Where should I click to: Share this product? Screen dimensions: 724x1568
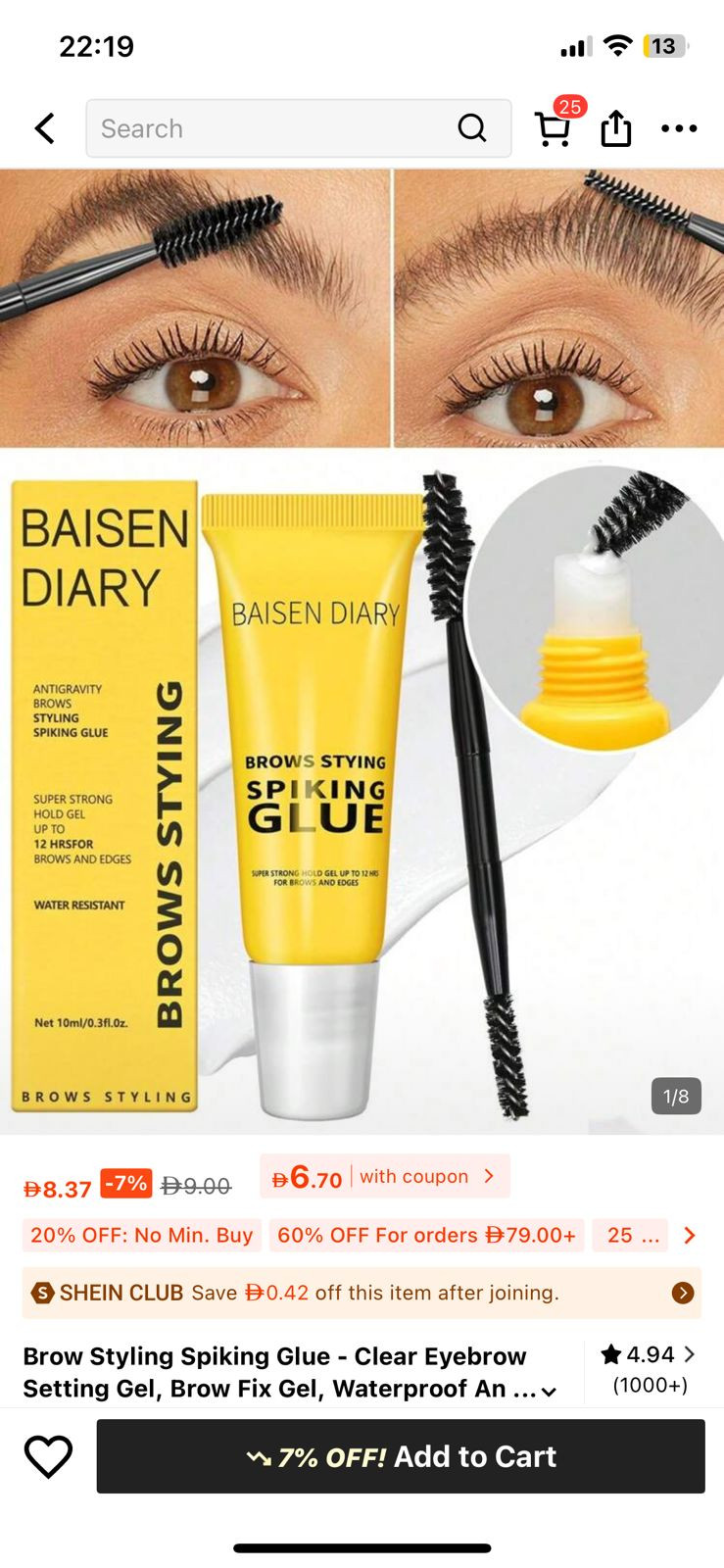[x=615, y=128]
